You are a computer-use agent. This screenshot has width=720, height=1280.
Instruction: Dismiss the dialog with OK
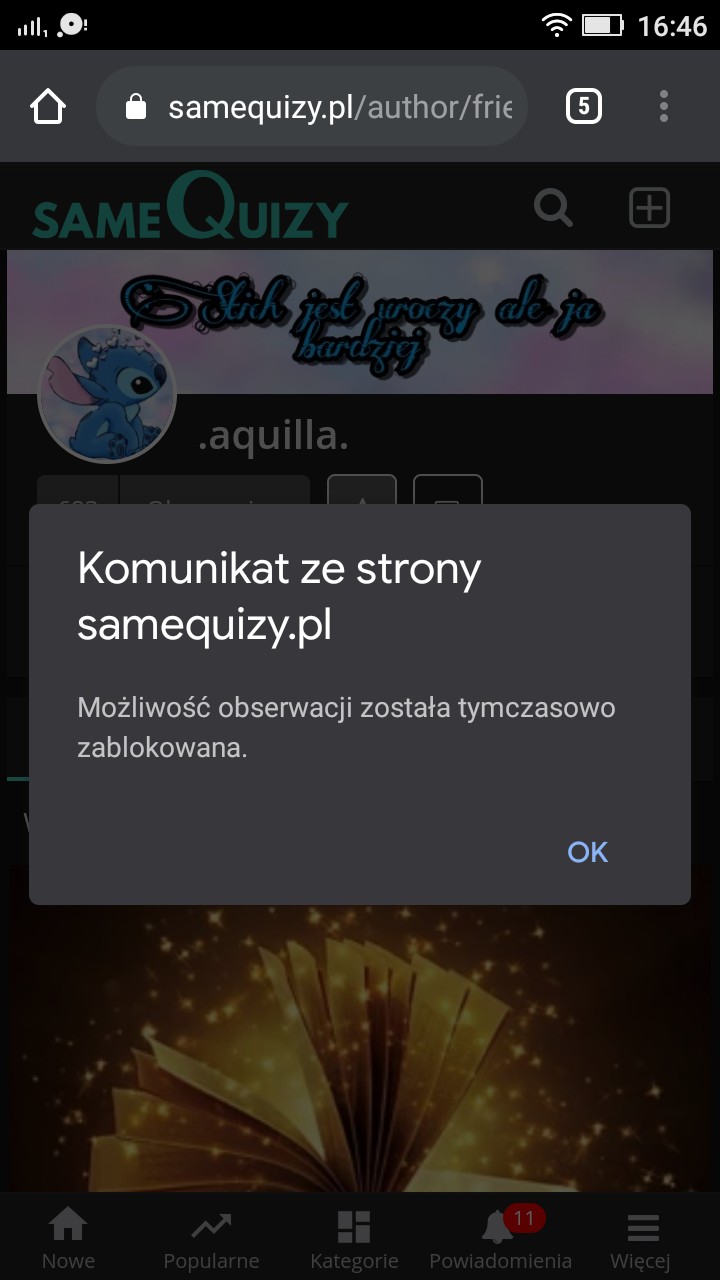[587, 851]
